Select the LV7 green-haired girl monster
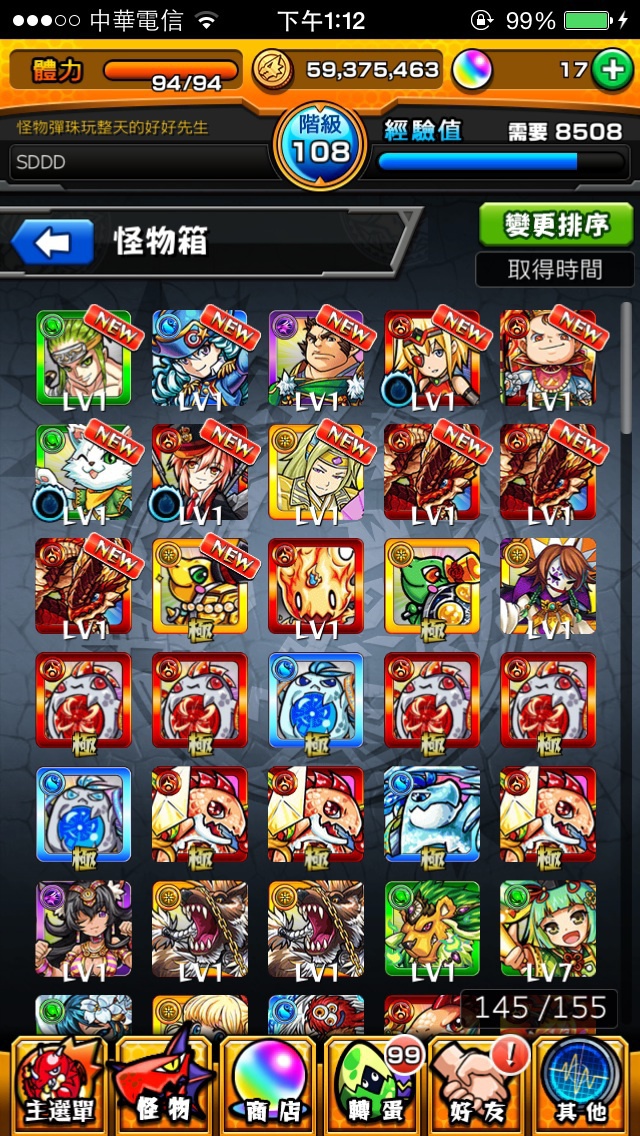Viewport: 640px width, 1136px height. 548,930
